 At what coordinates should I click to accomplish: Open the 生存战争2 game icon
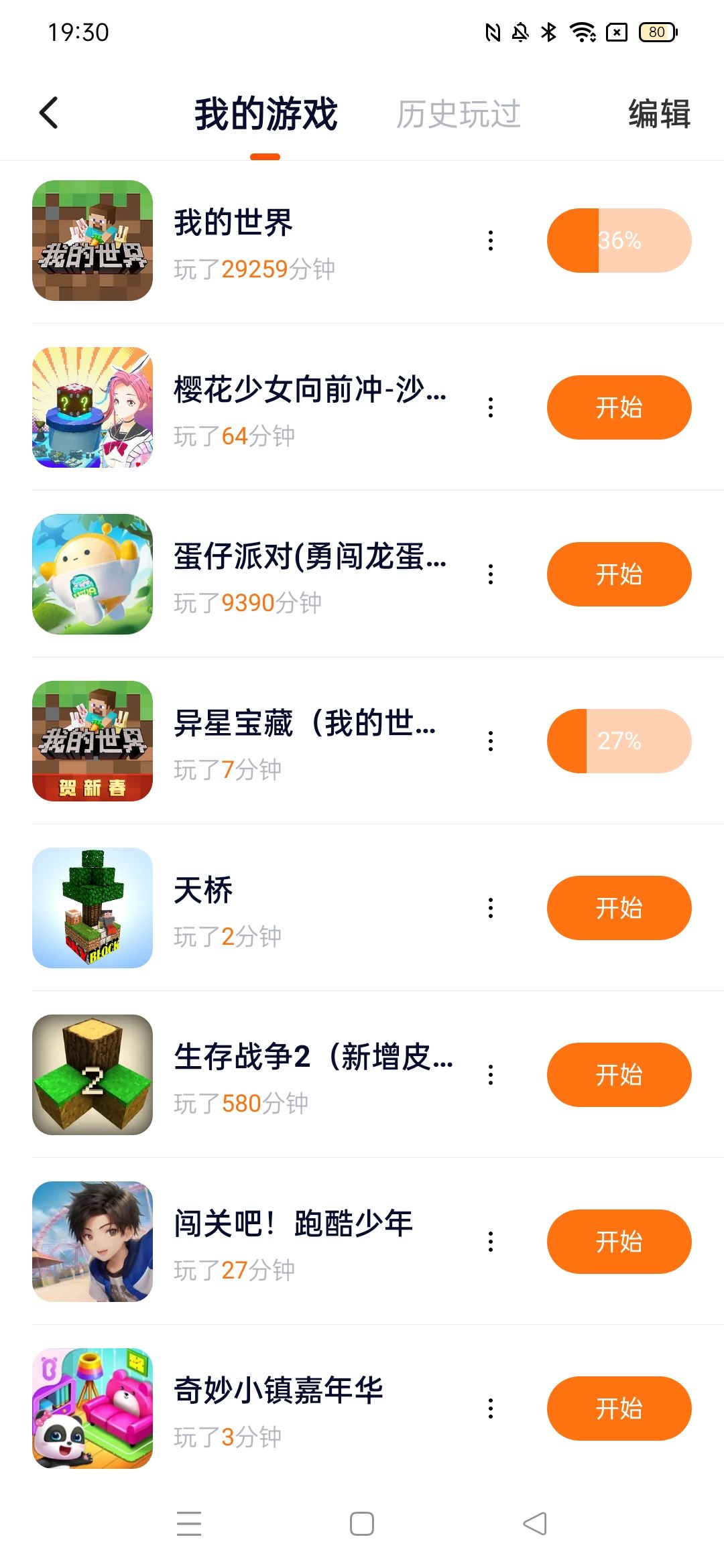93,1075
